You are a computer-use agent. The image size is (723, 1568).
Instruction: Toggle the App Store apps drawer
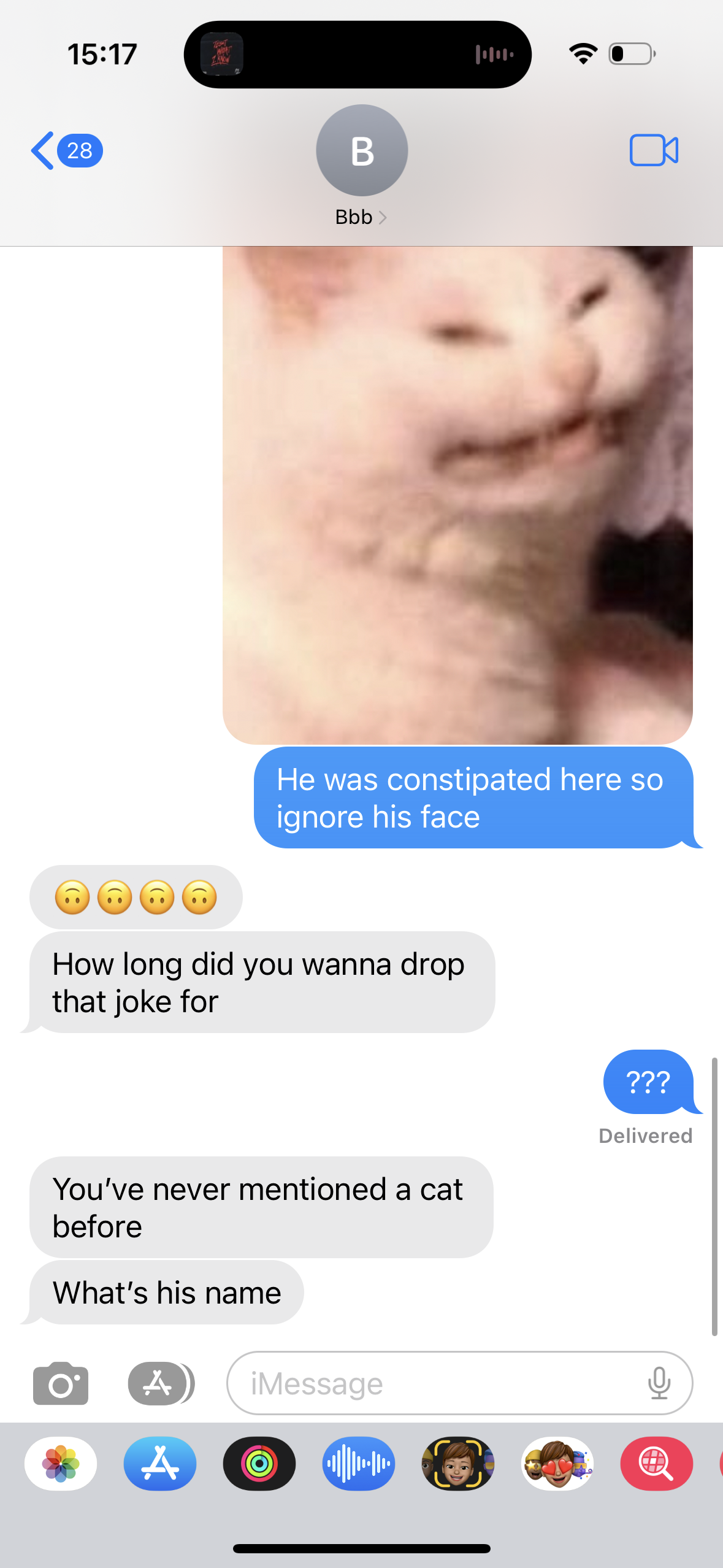point(161,1383)
